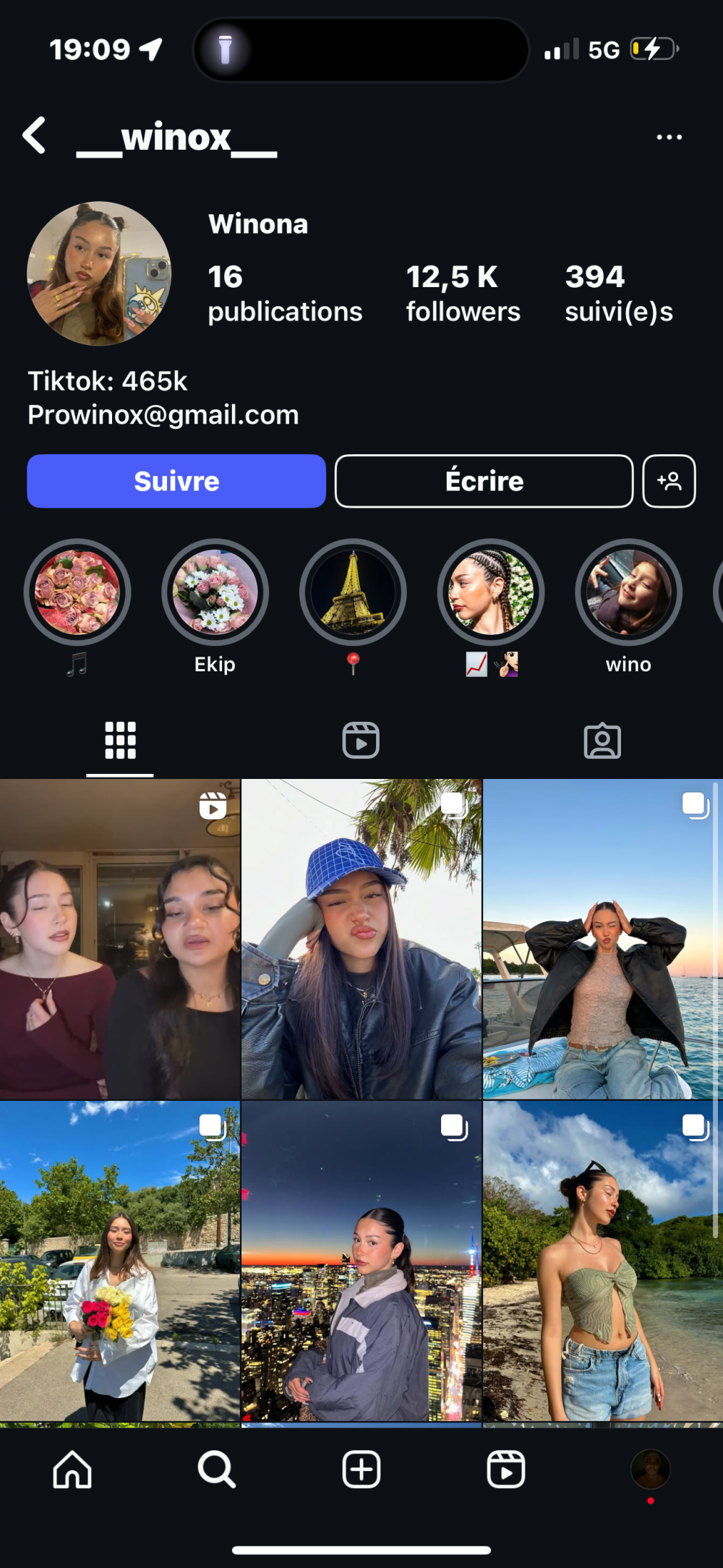Open the boat sunset post
Screen dimensions: 723x1568
pyautogui.click(x=602, y=939)
